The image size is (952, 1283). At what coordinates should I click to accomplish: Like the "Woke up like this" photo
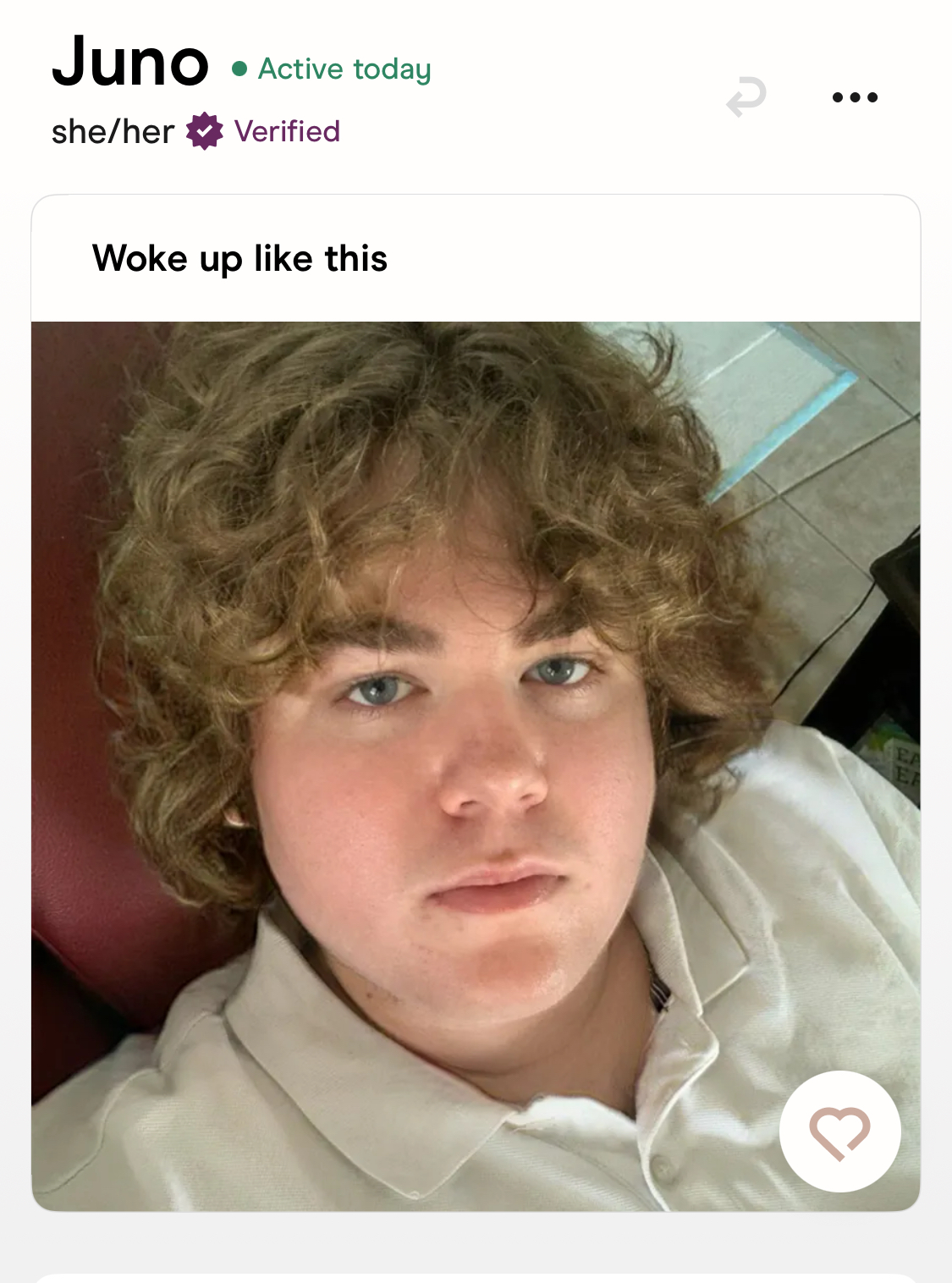(839, 1132)
